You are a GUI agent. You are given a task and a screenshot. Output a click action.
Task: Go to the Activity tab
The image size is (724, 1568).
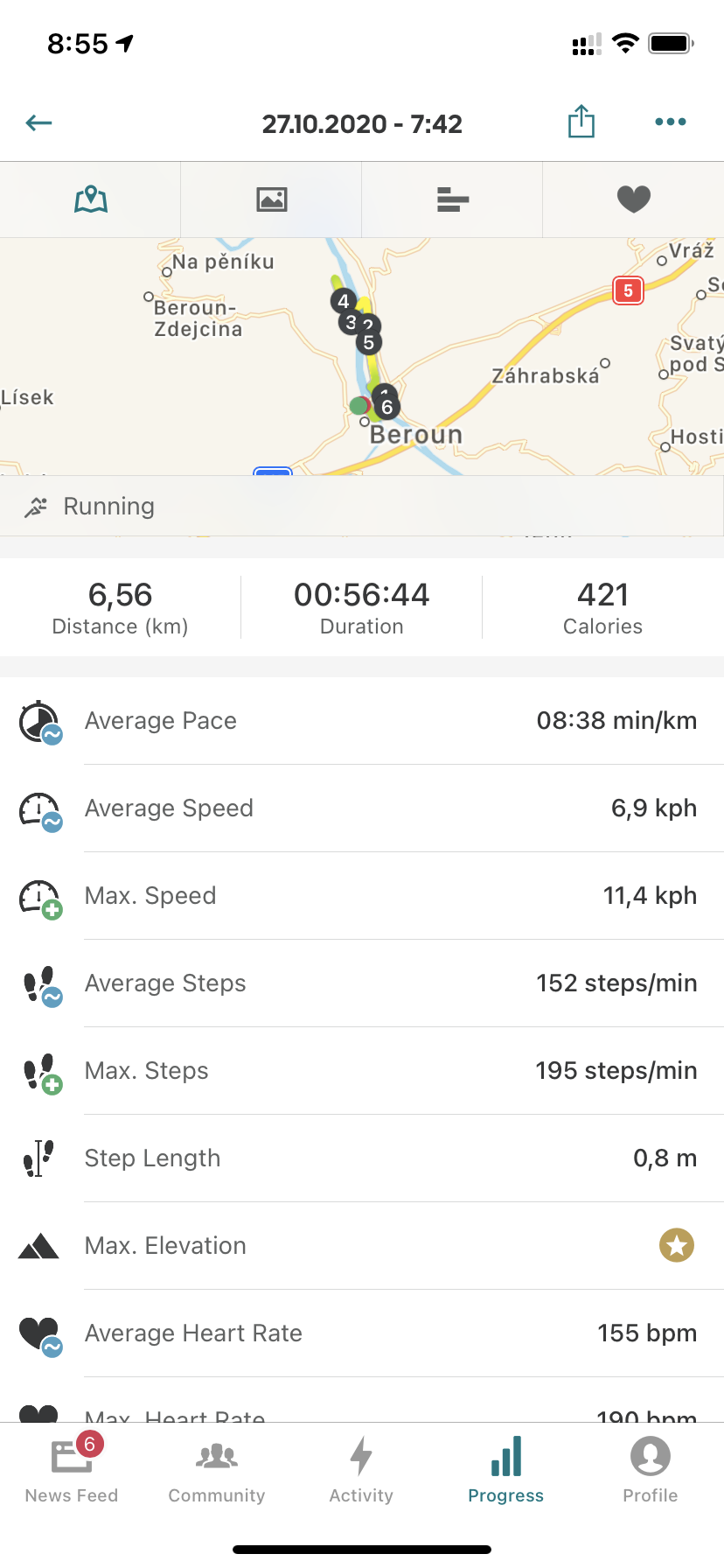point(361,1469)
